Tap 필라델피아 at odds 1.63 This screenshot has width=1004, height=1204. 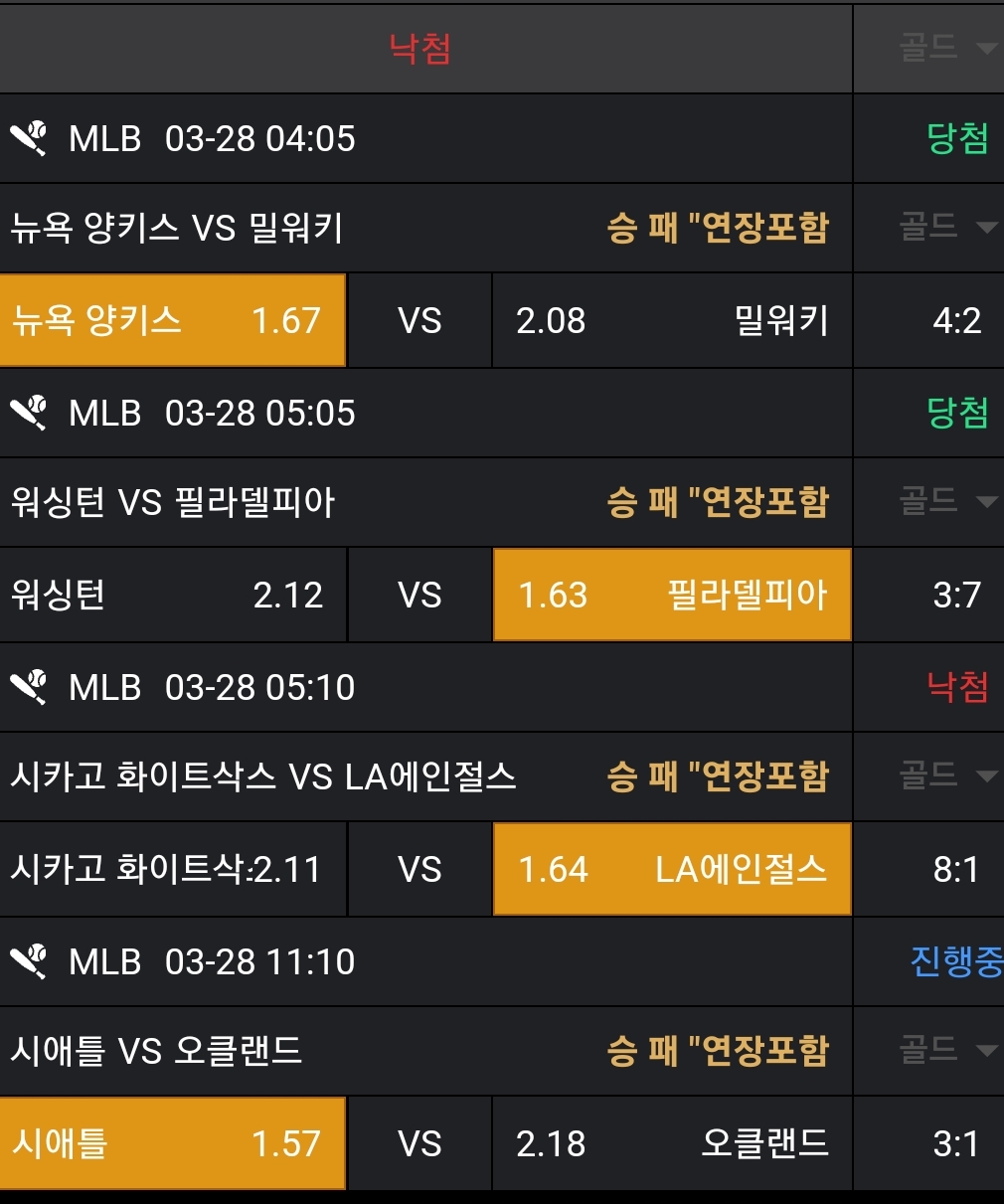tap(672, 595)
